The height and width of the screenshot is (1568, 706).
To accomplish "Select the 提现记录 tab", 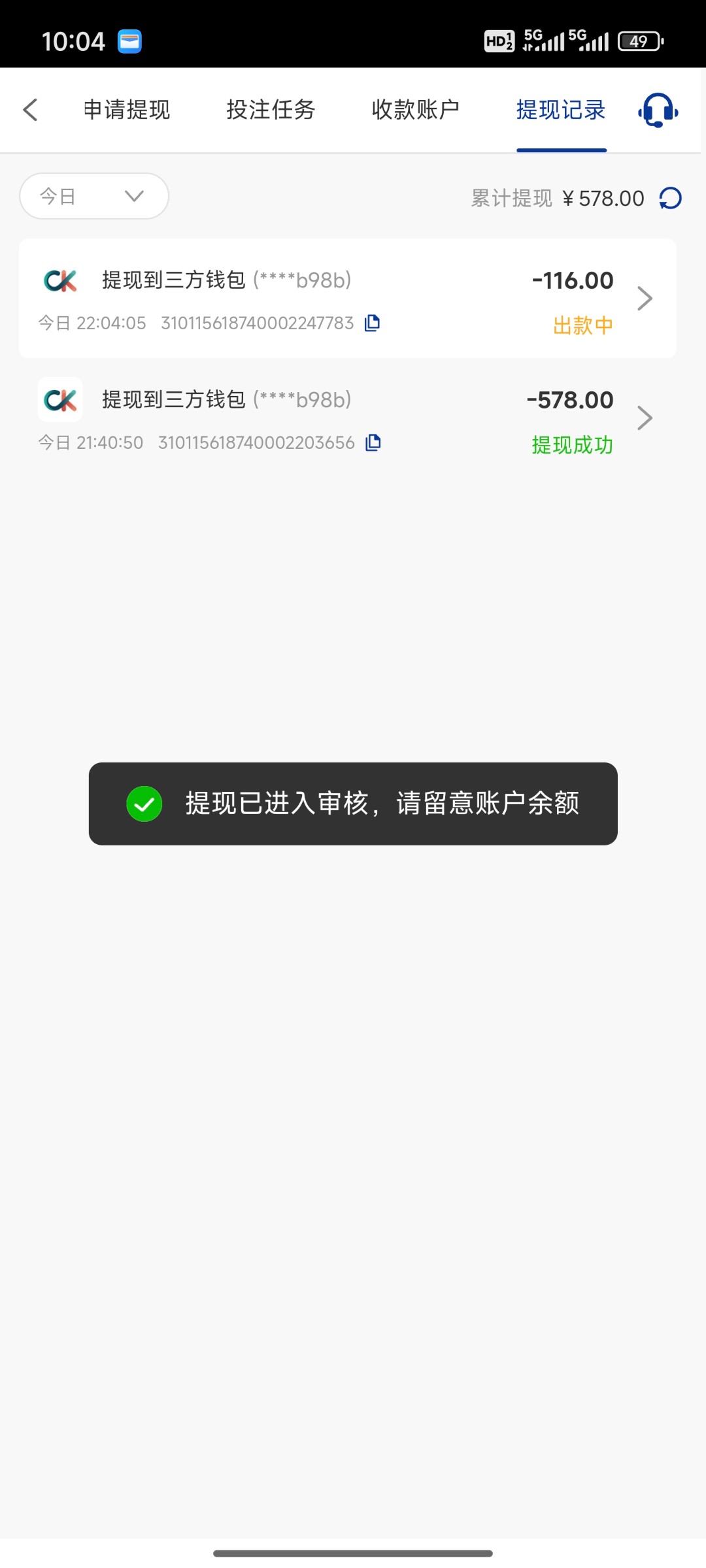I will (x=561, y=110).
